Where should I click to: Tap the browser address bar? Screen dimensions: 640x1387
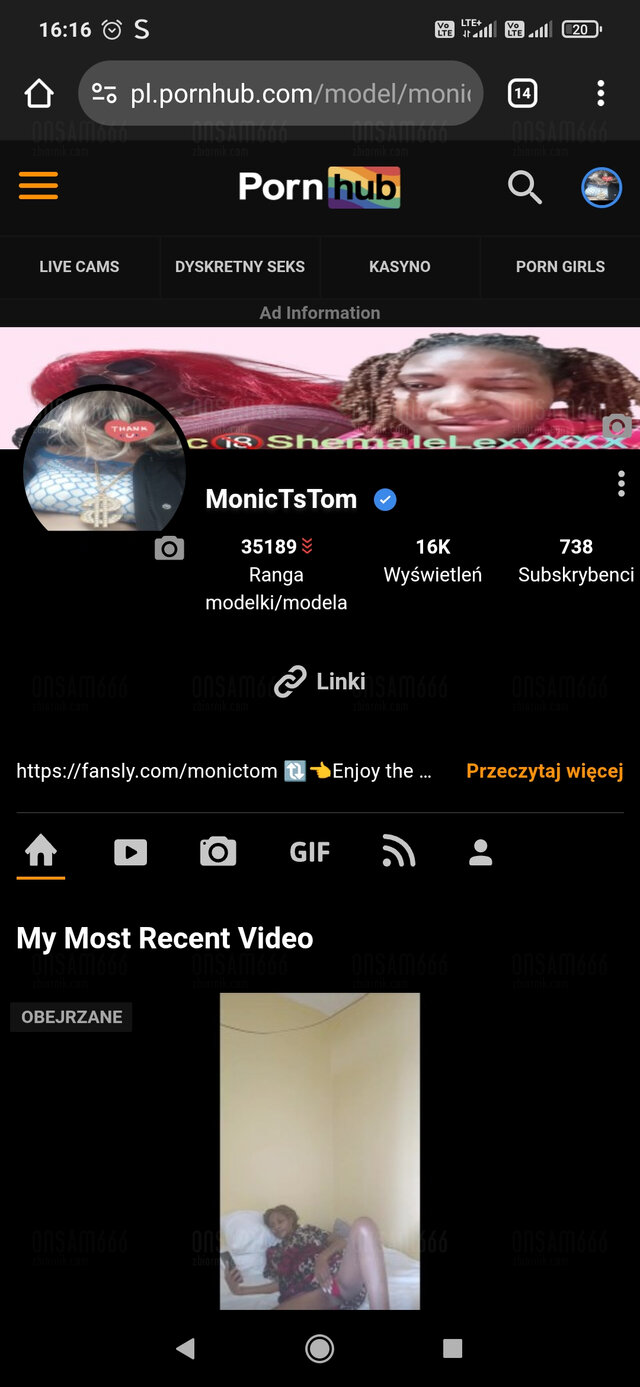tap(290, 94)
